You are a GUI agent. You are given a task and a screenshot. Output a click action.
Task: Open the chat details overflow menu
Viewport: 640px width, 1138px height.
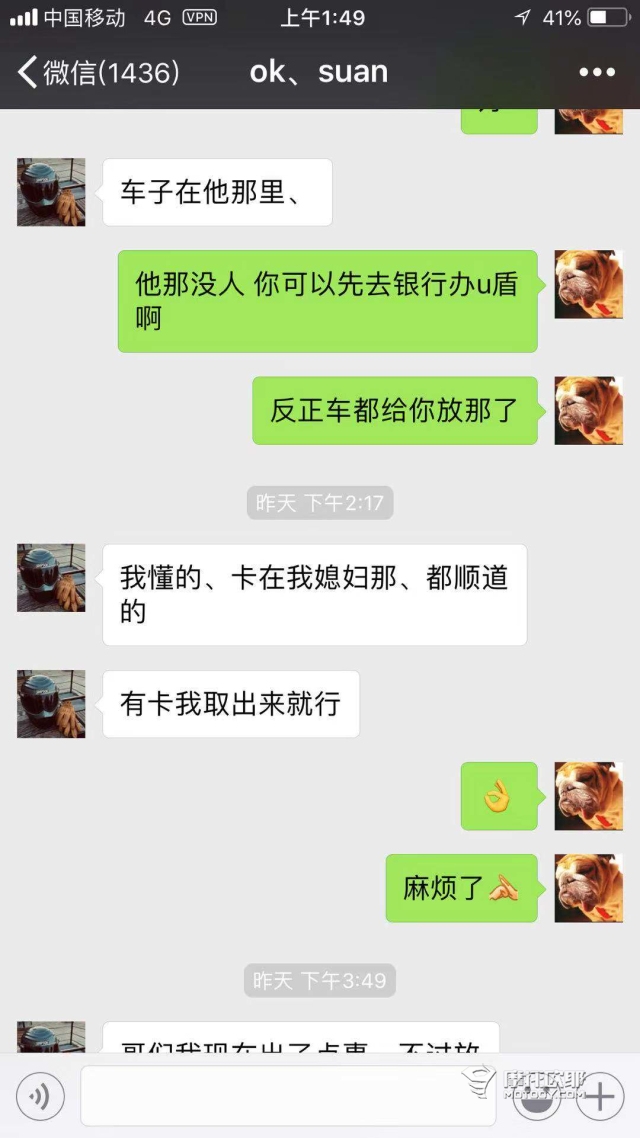click(x=597, y=72)
